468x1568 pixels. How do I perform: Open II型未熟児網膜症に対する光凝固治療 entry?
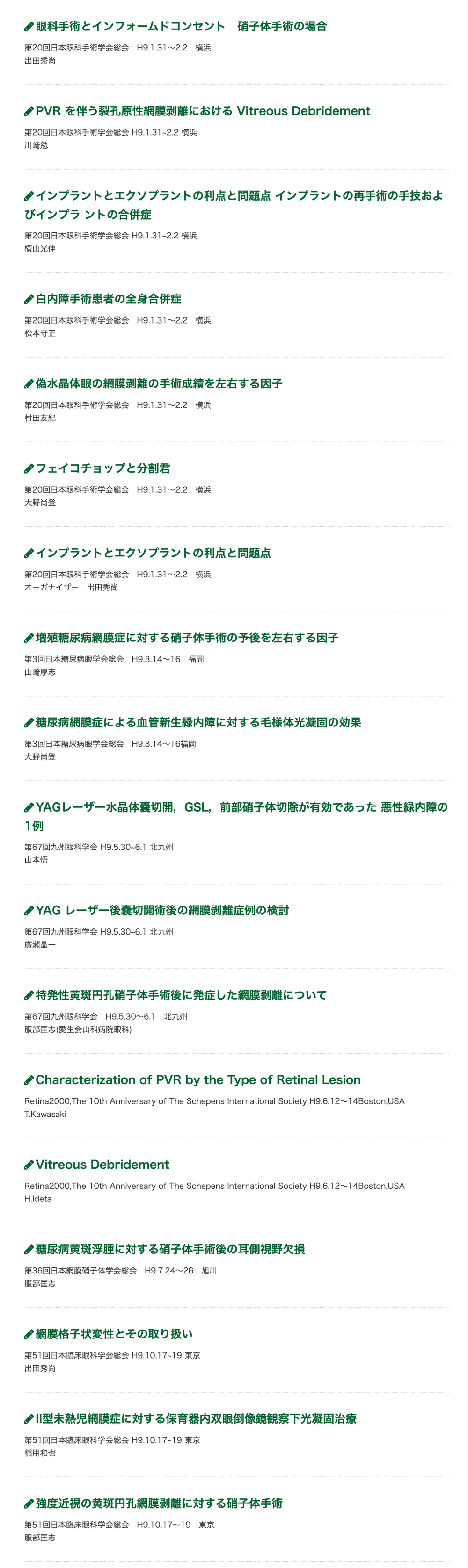pos(196,1418)
